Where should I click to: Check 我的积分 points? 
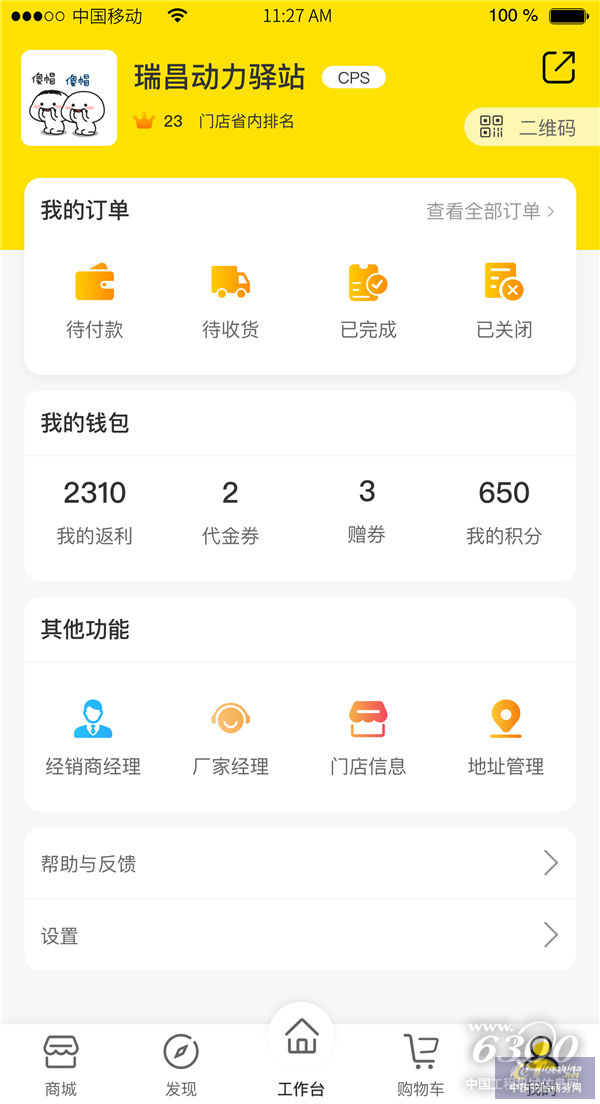(x=504, y=512)
